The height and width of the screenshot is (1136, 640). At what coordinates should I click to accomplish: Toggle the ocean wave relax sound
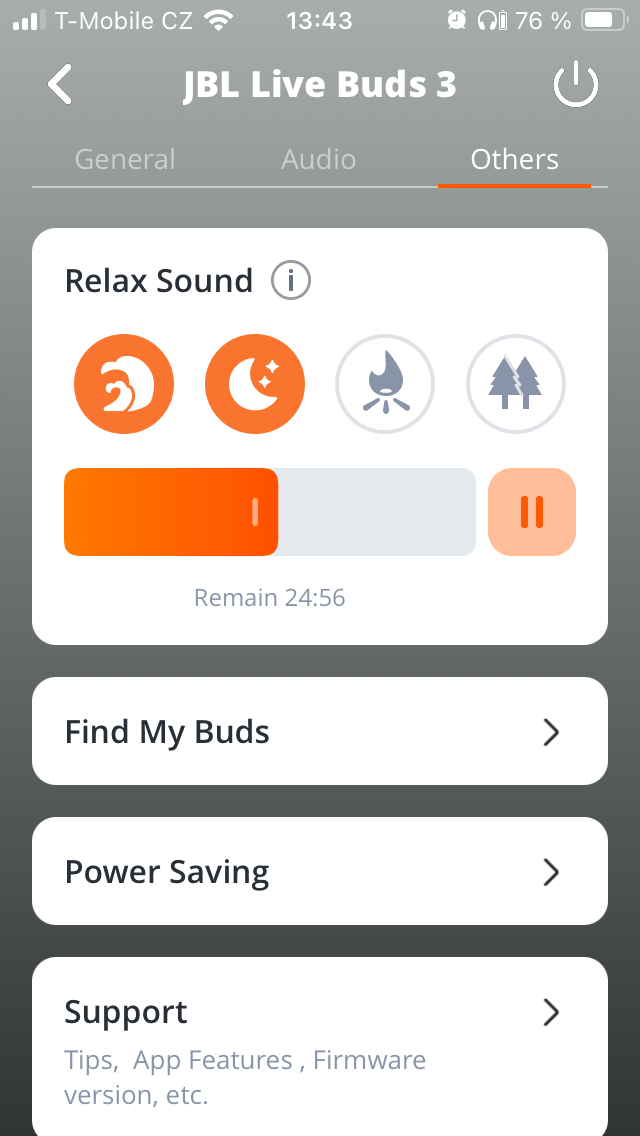pos(124,383)
